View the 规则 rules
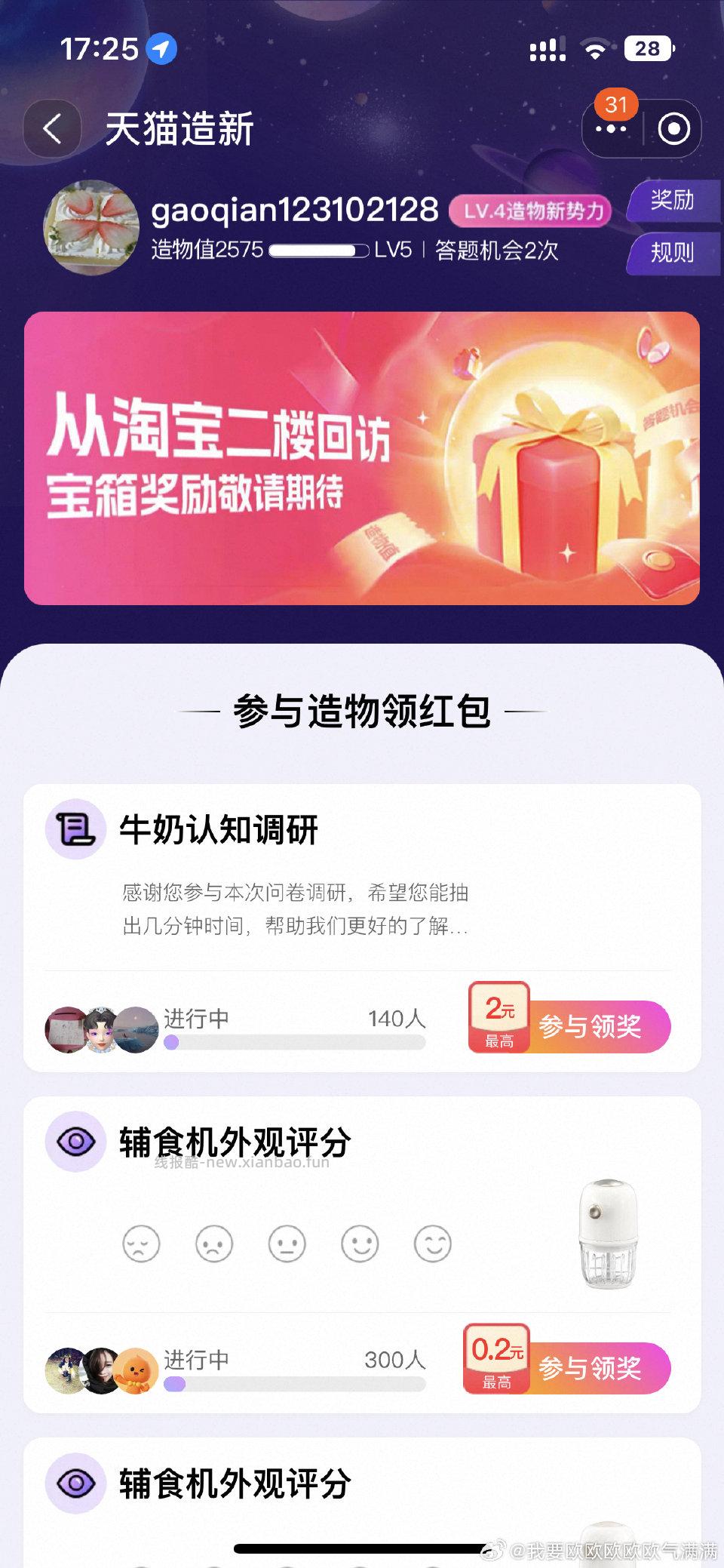The width and height of the screenshot is (724, 1568). (671, 252)
